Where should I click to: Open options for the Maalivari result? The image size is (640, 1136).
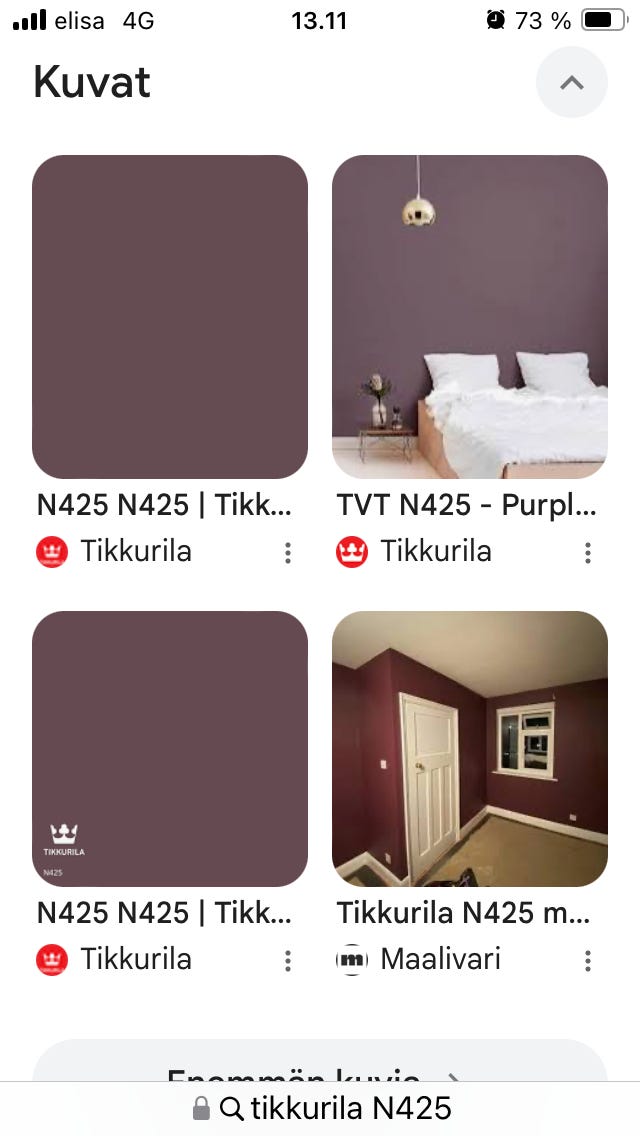588,961
